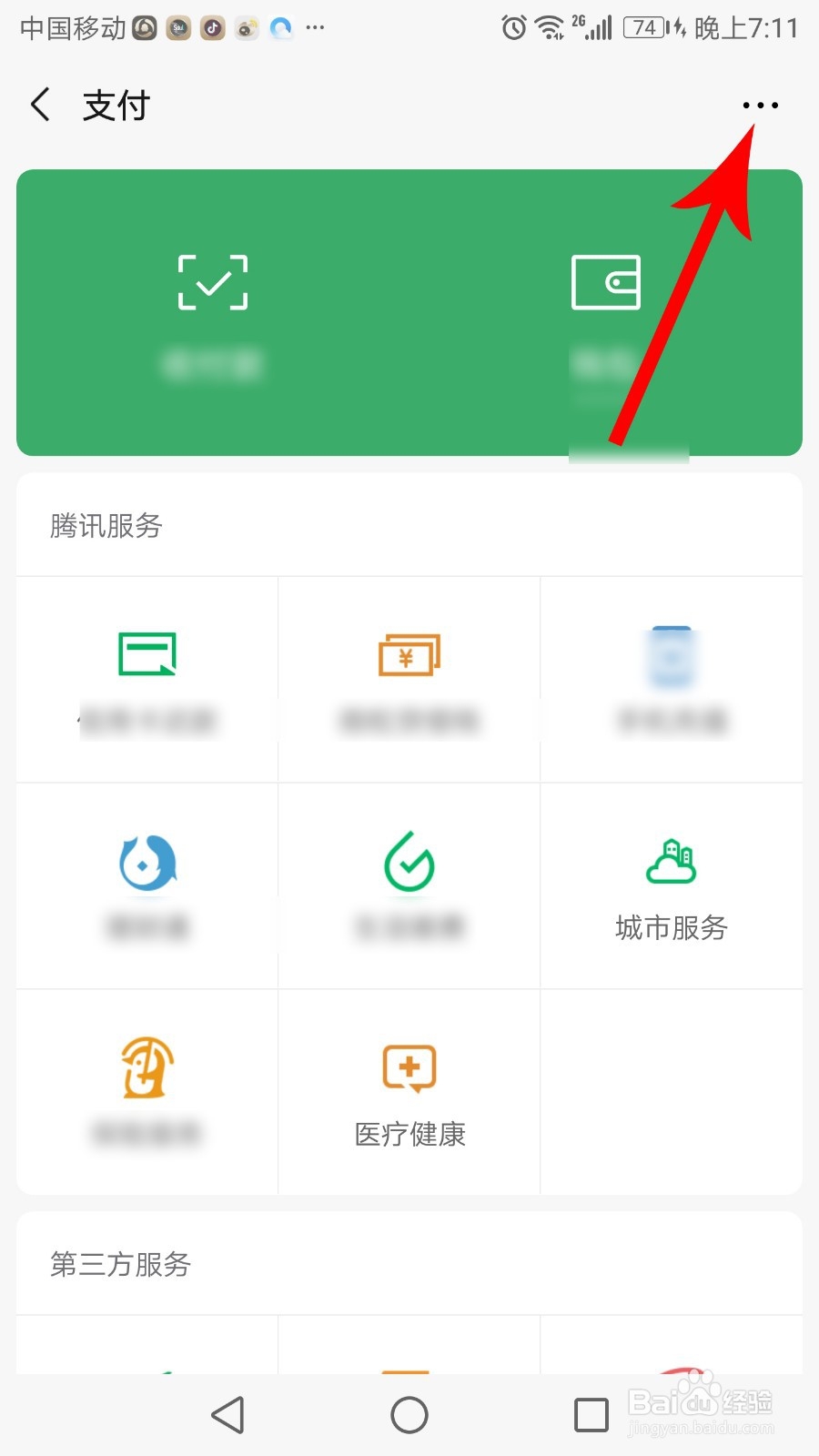Open the 第三方服务 section header
The image size is (819, 1456).
(x=119, y=1265)
